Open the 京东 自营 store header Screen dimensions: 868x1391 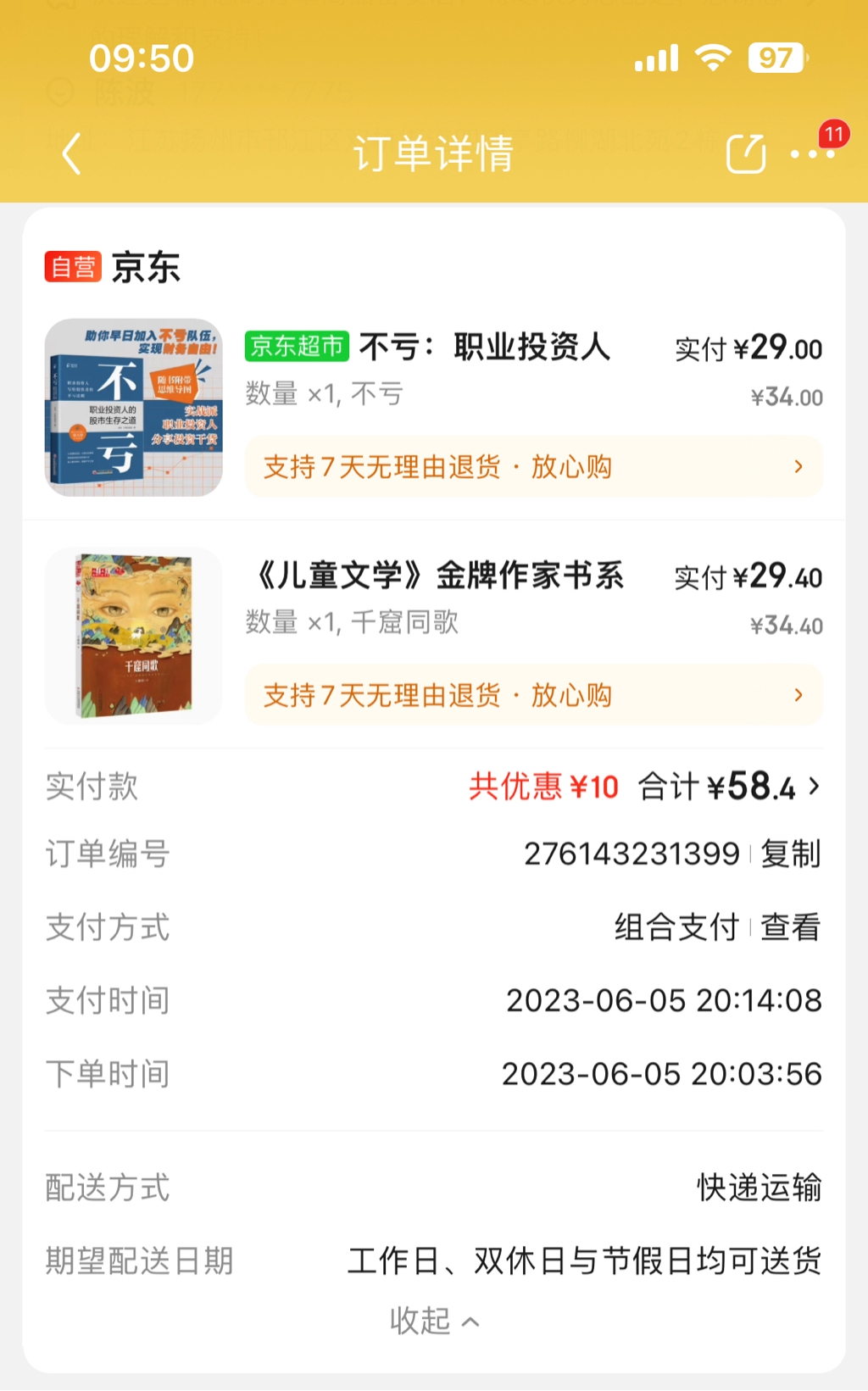(113, 267)
